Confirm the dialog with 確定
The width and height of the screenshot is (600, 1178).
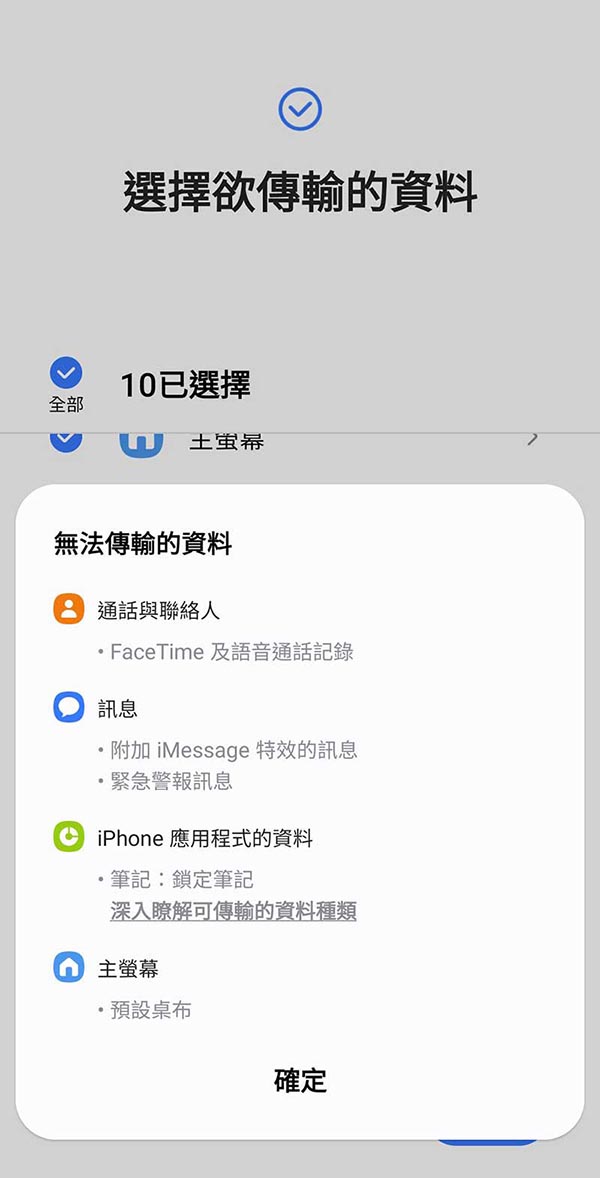[x=300, y=1080]
